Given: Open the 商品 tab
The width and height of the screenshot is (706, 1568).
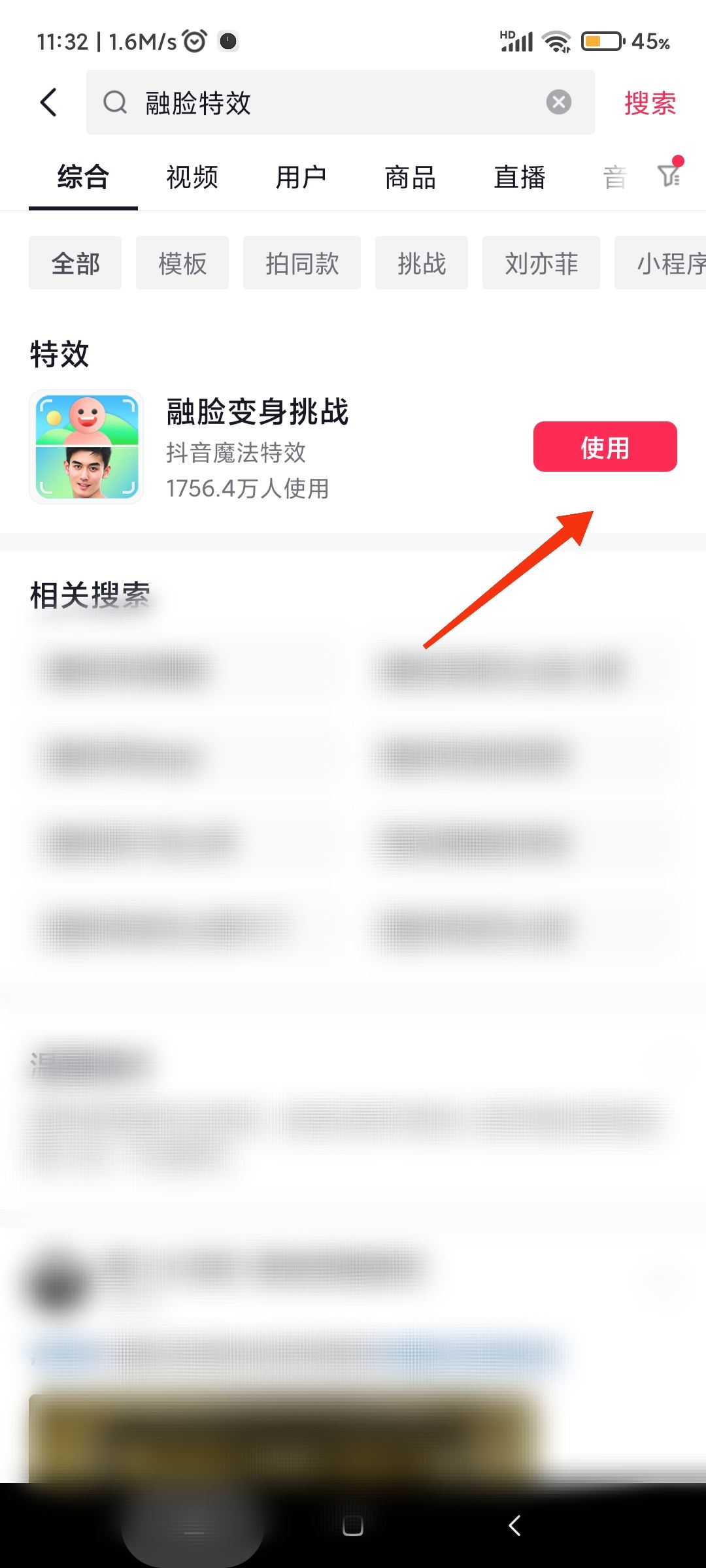Looking at the screenshot, I should click(x=410, y=177).
